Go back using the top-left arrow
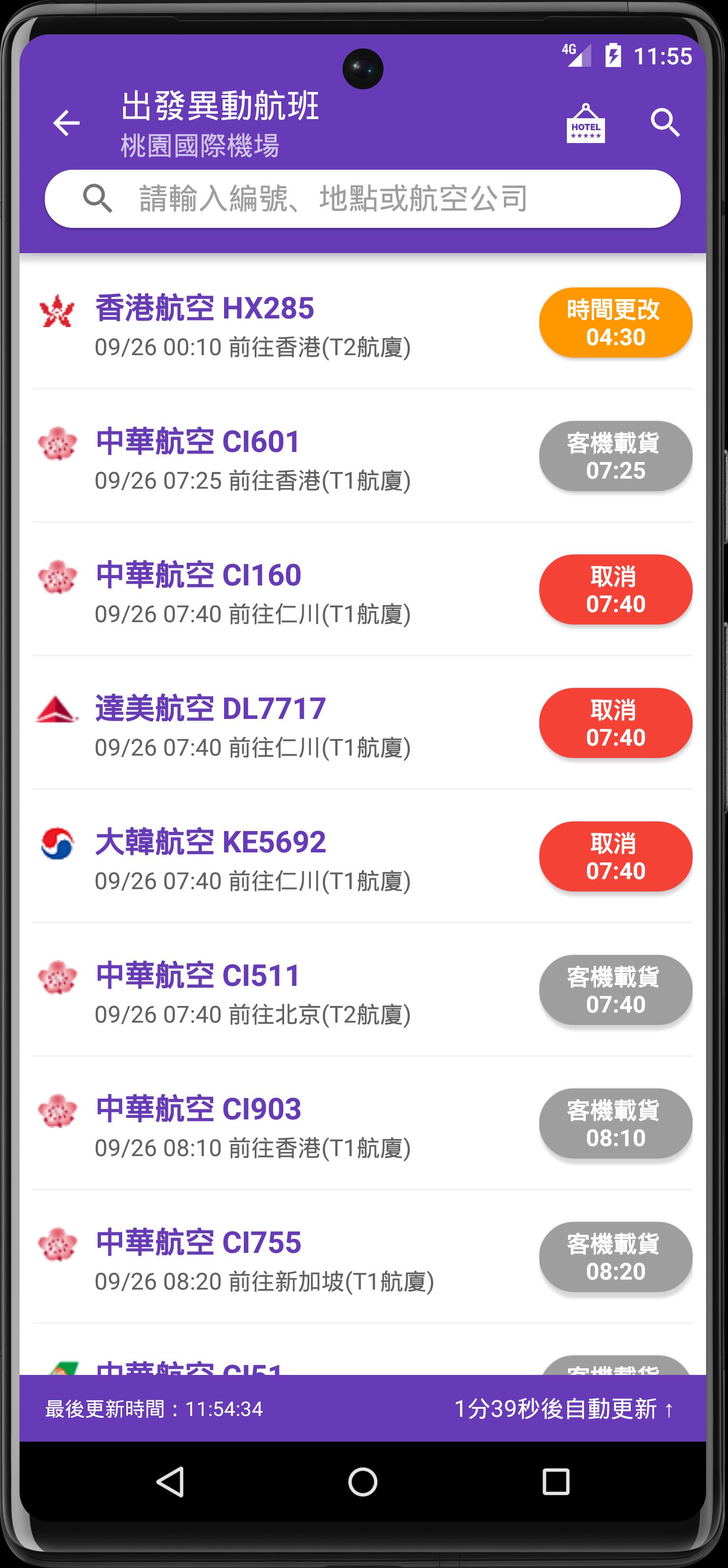Screen dimensions: 728x1568 point(66,123)
